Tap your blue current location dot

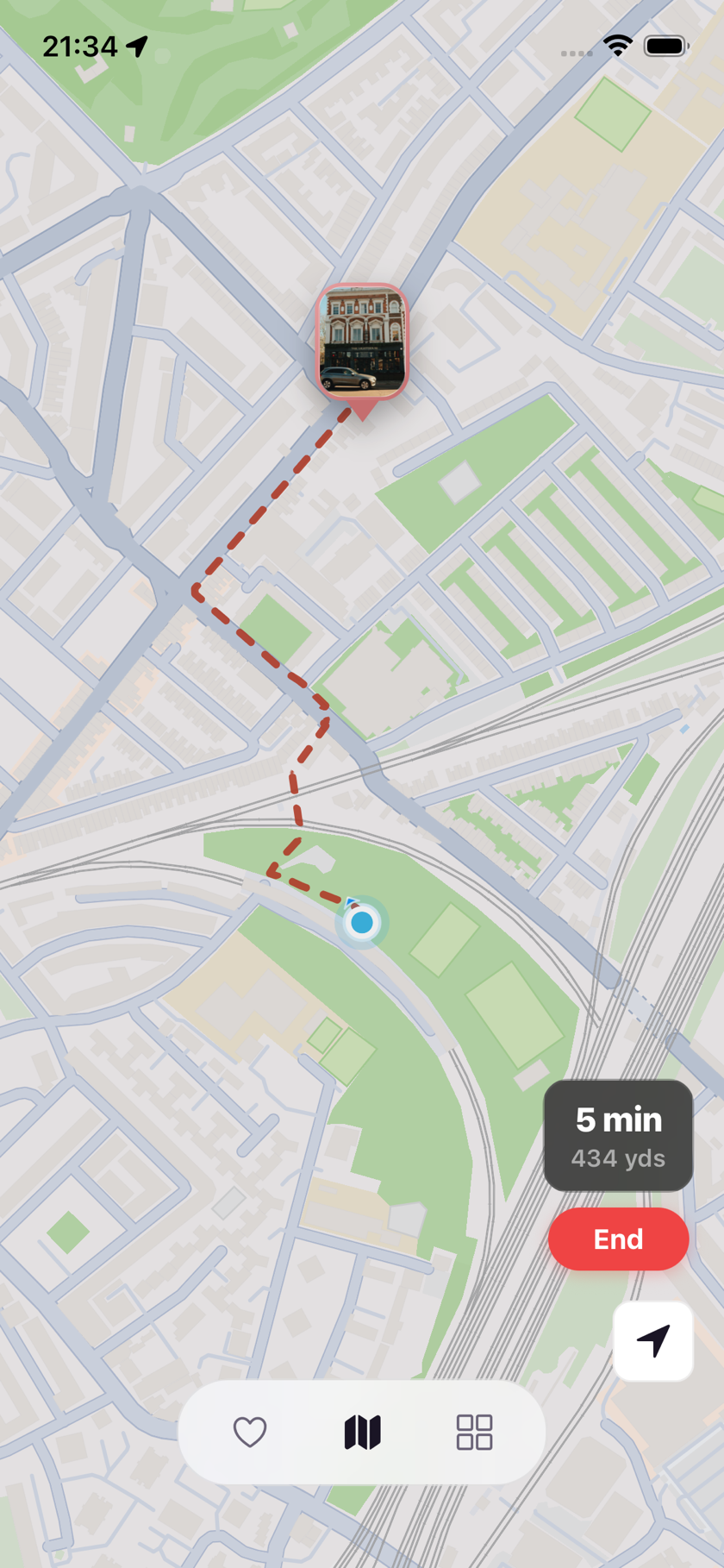tap(362, 922)
